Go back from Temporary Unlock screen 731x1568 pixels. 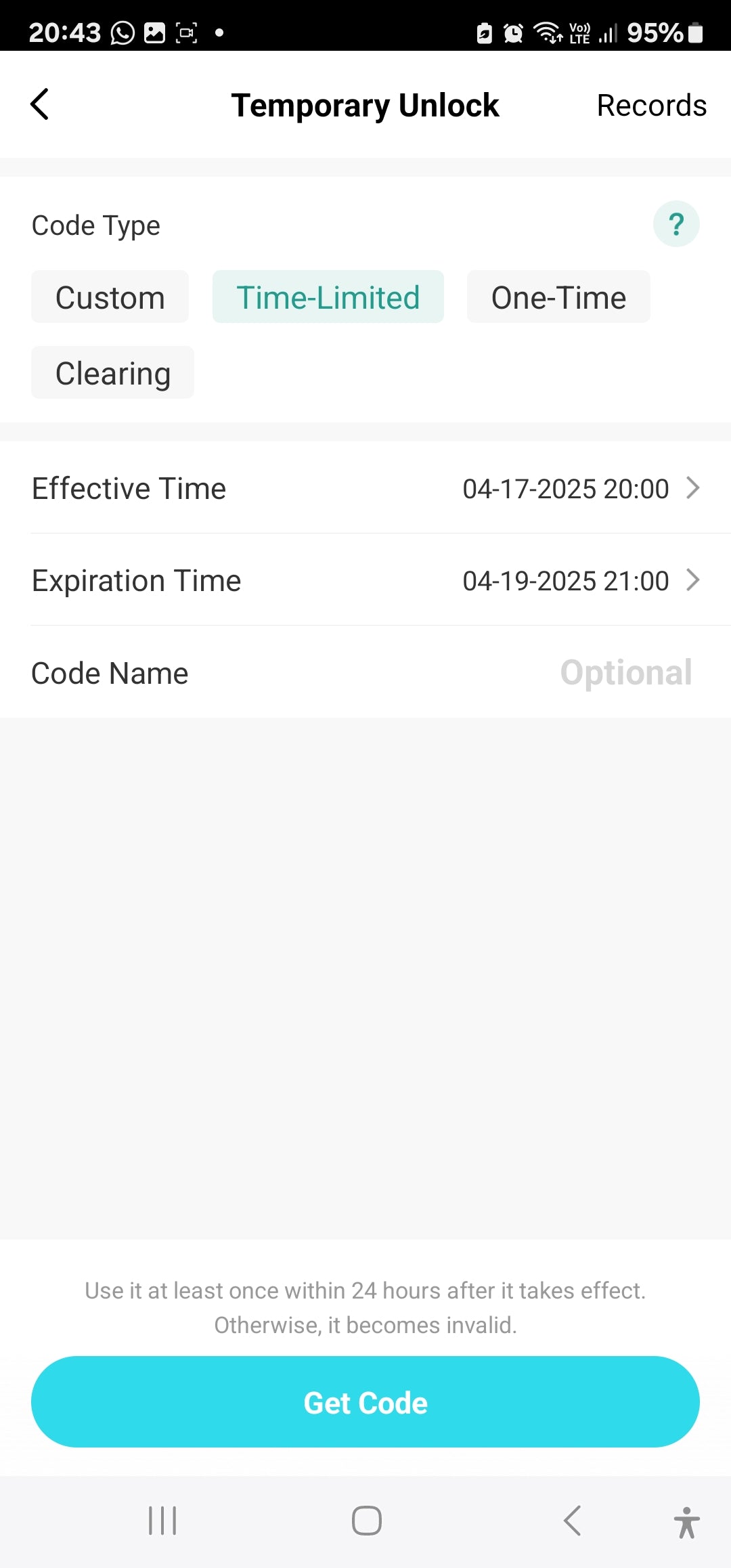click(x=40, y=104)
